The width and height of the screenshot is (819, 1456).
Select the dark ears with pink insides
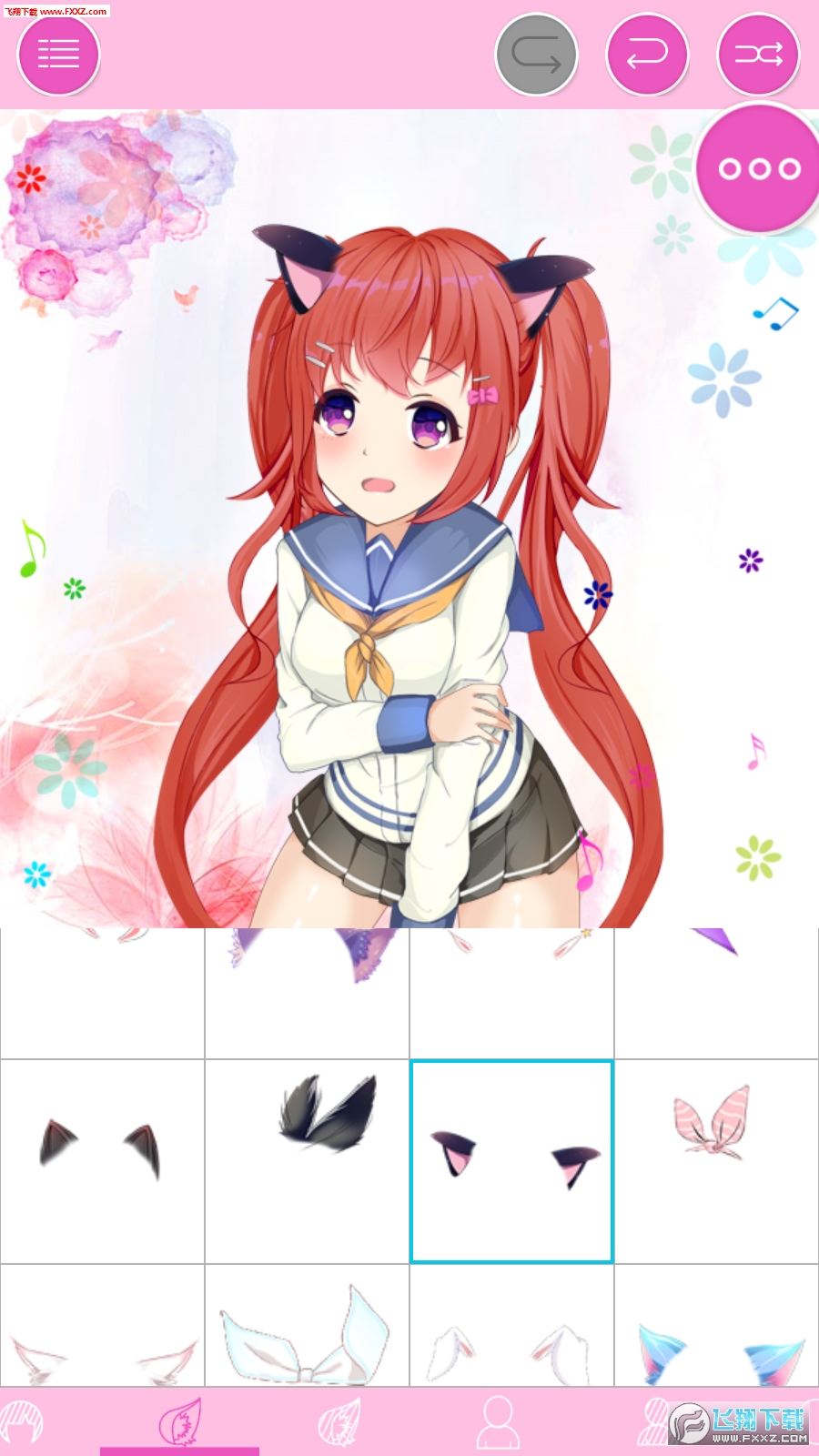pyautogui.click(x=511, y=1161)
